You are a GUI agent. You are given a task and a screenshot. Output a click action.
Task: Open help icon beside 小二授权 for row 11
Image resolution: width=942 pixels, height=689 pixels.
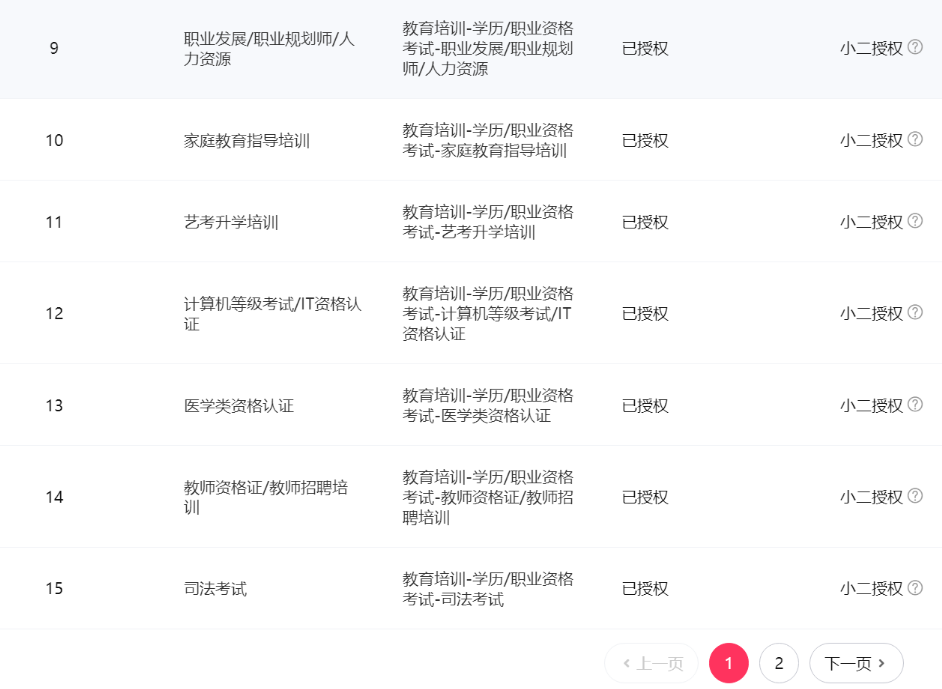click(x=915, y=221)
